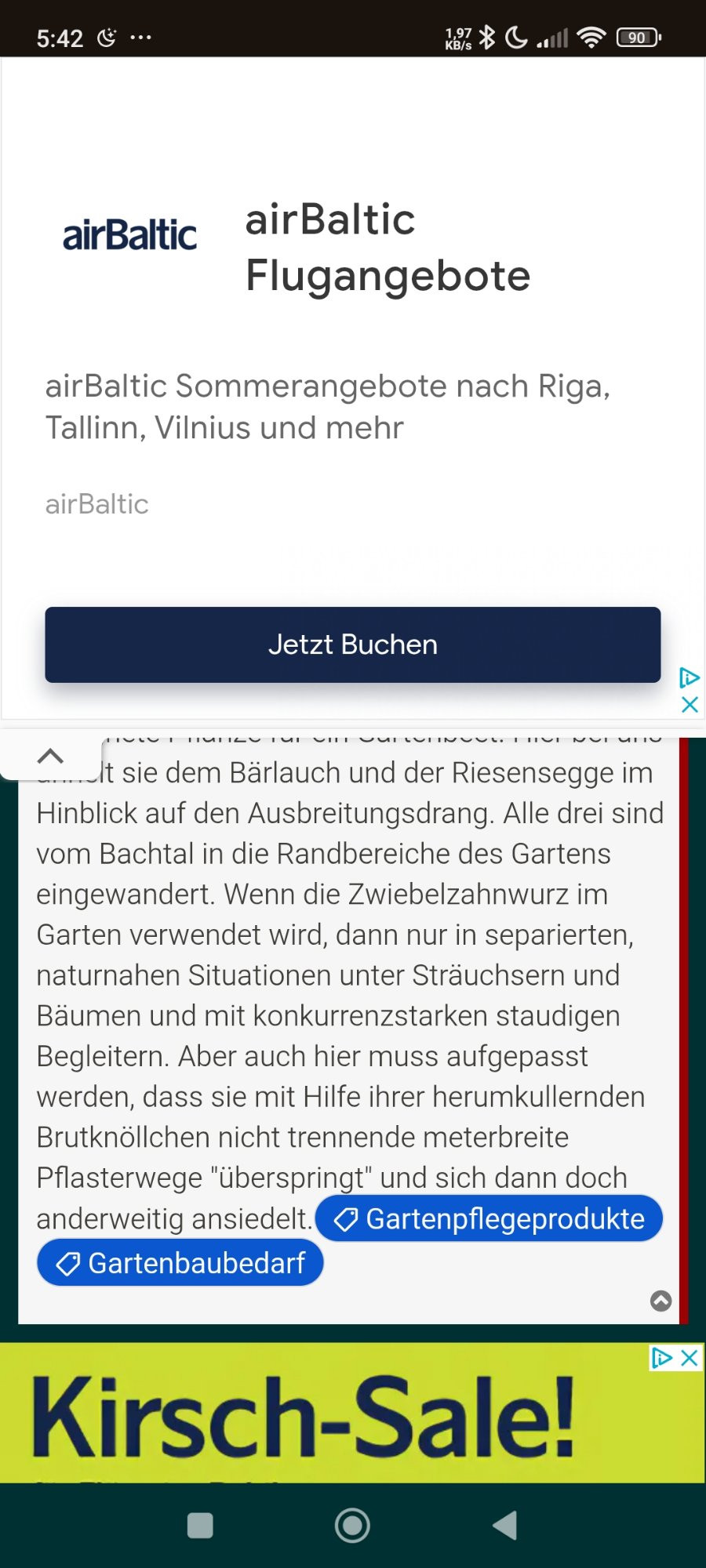This screenshot has height=1568, width=706.
Task: Return to the home screen
Action: pos(352,1526)
